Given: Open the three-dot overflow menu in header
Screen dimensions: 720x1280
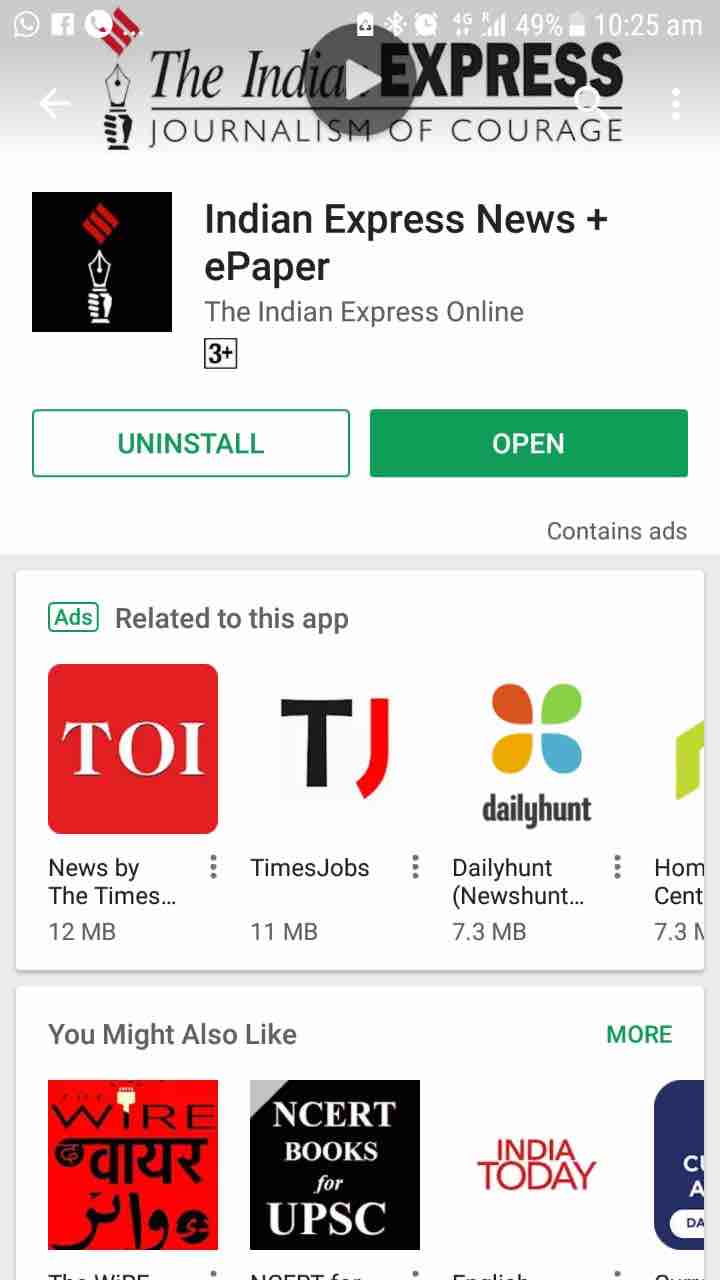Looking at the screenshot, I should click(x=676, y=103).
